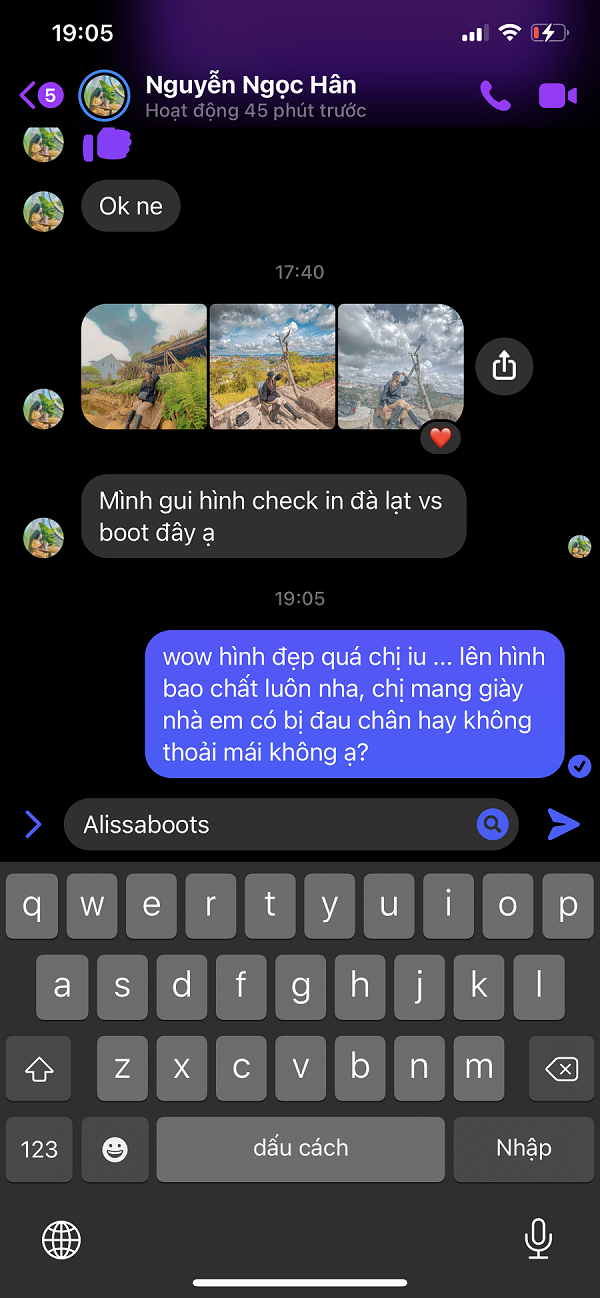This screenshot has height=1298, width=600.
Task: Open Nguyễn Ngọc Hân's profile header
Action: [x=250, y=96]
